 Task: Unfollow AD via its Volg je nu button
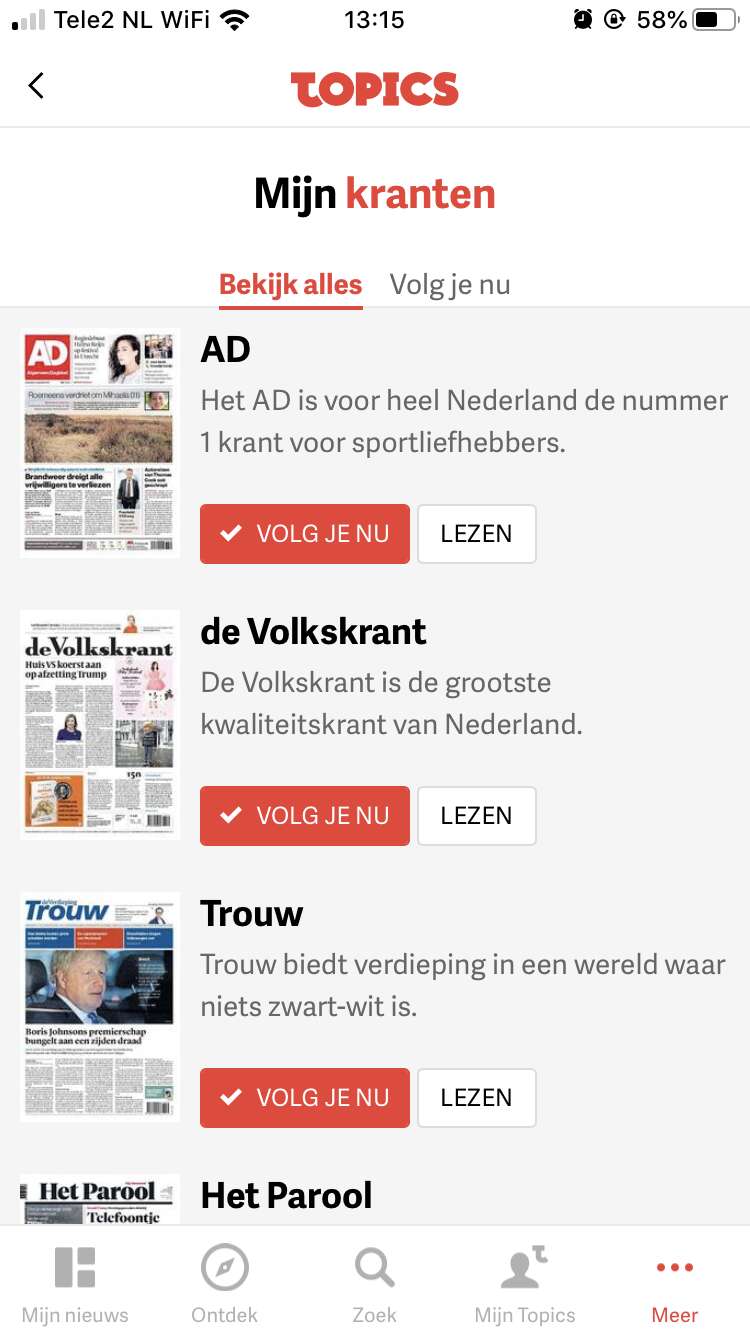[305, 534]
